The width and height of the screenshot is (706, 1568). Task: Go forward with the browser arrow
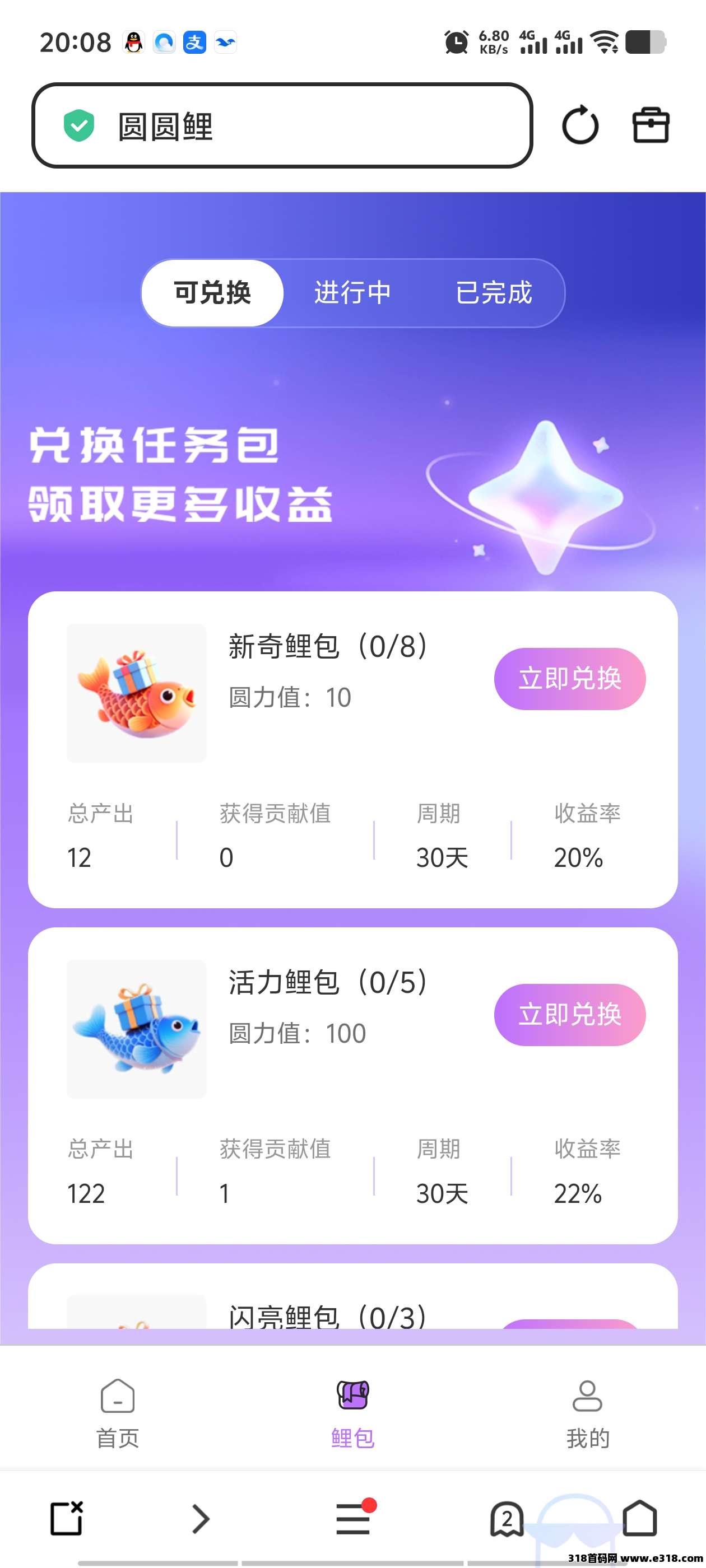201,1518
